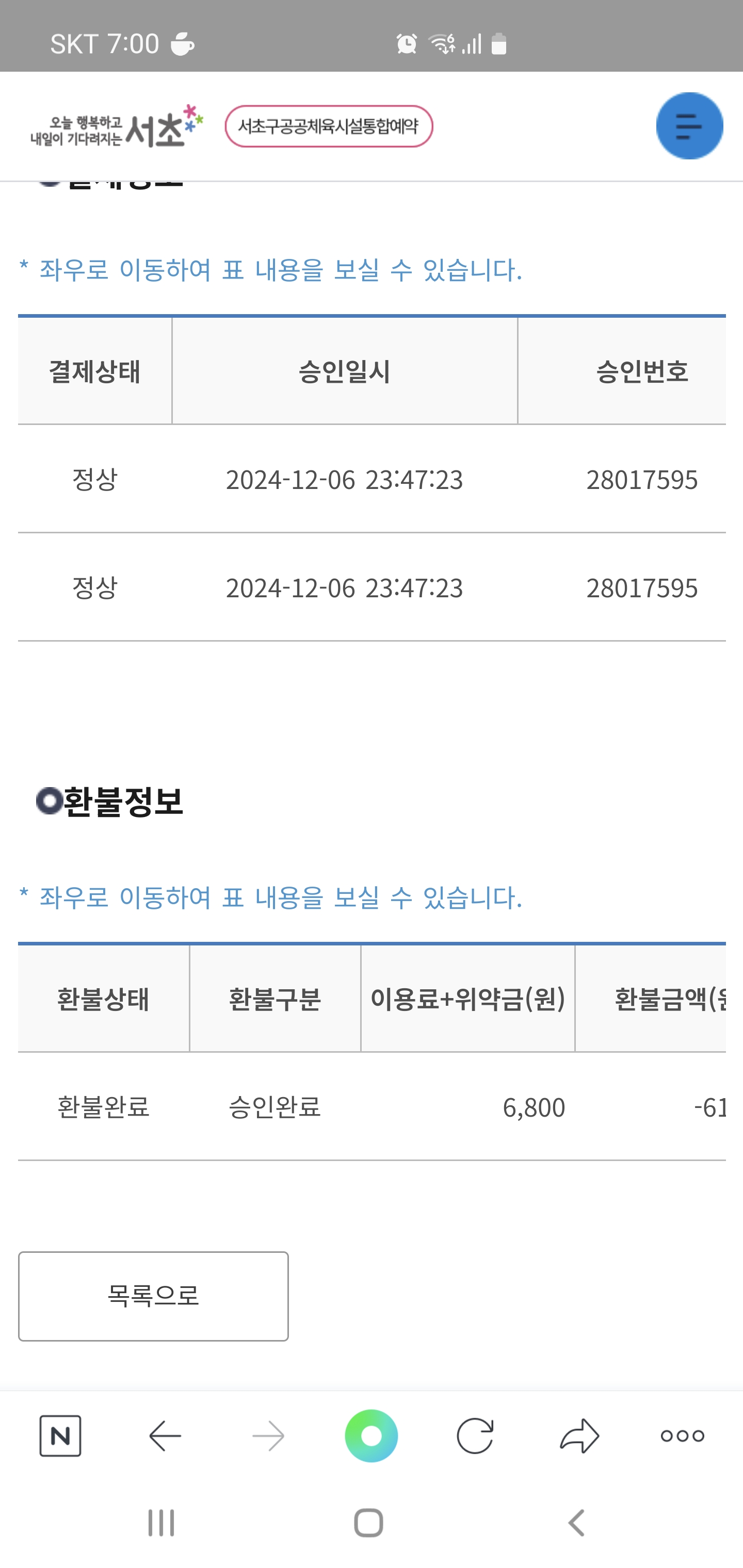Tap the green Naver search circle button
The height and width of the screenshot is (1568, 743).
[x=371, y=1435]
